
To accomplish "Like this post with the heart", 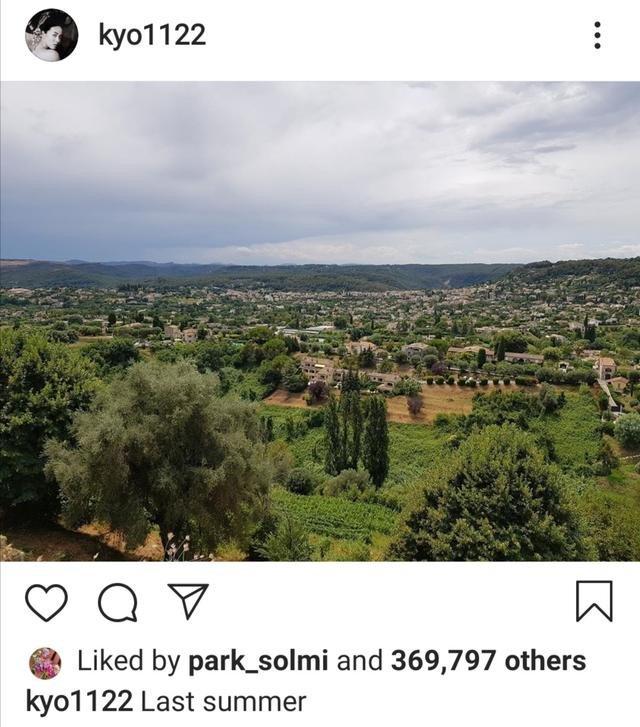I will point(46,601).
